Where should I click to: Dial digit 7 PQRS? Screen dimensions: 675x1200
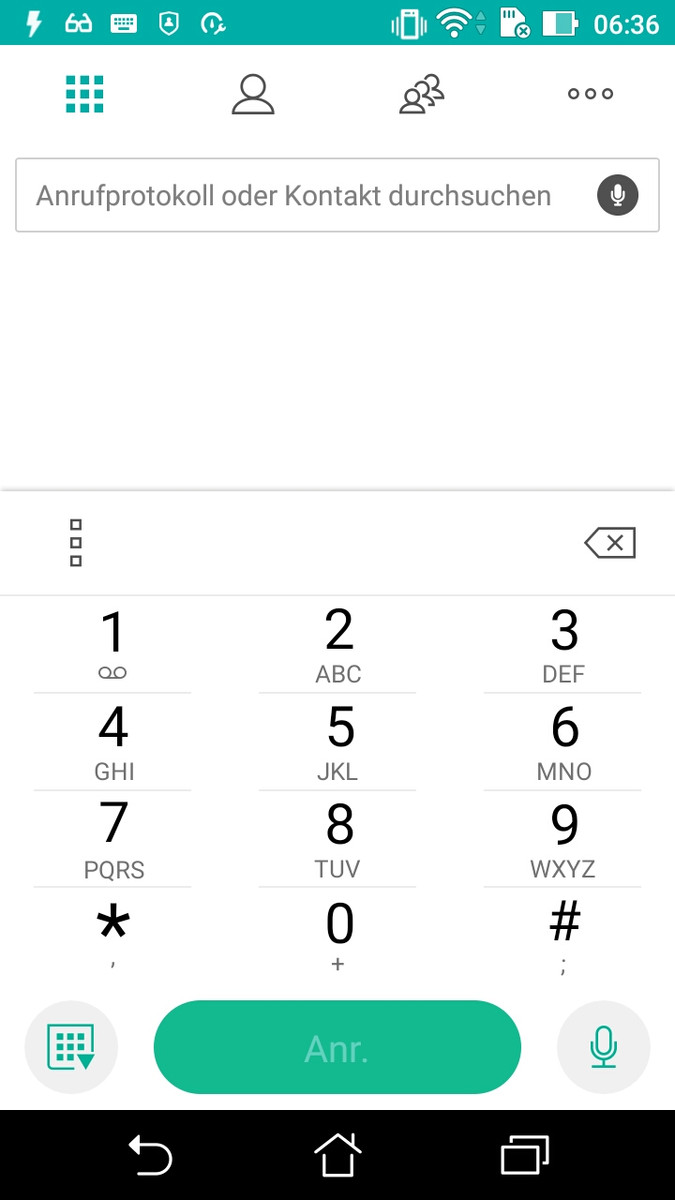(113, 839)
